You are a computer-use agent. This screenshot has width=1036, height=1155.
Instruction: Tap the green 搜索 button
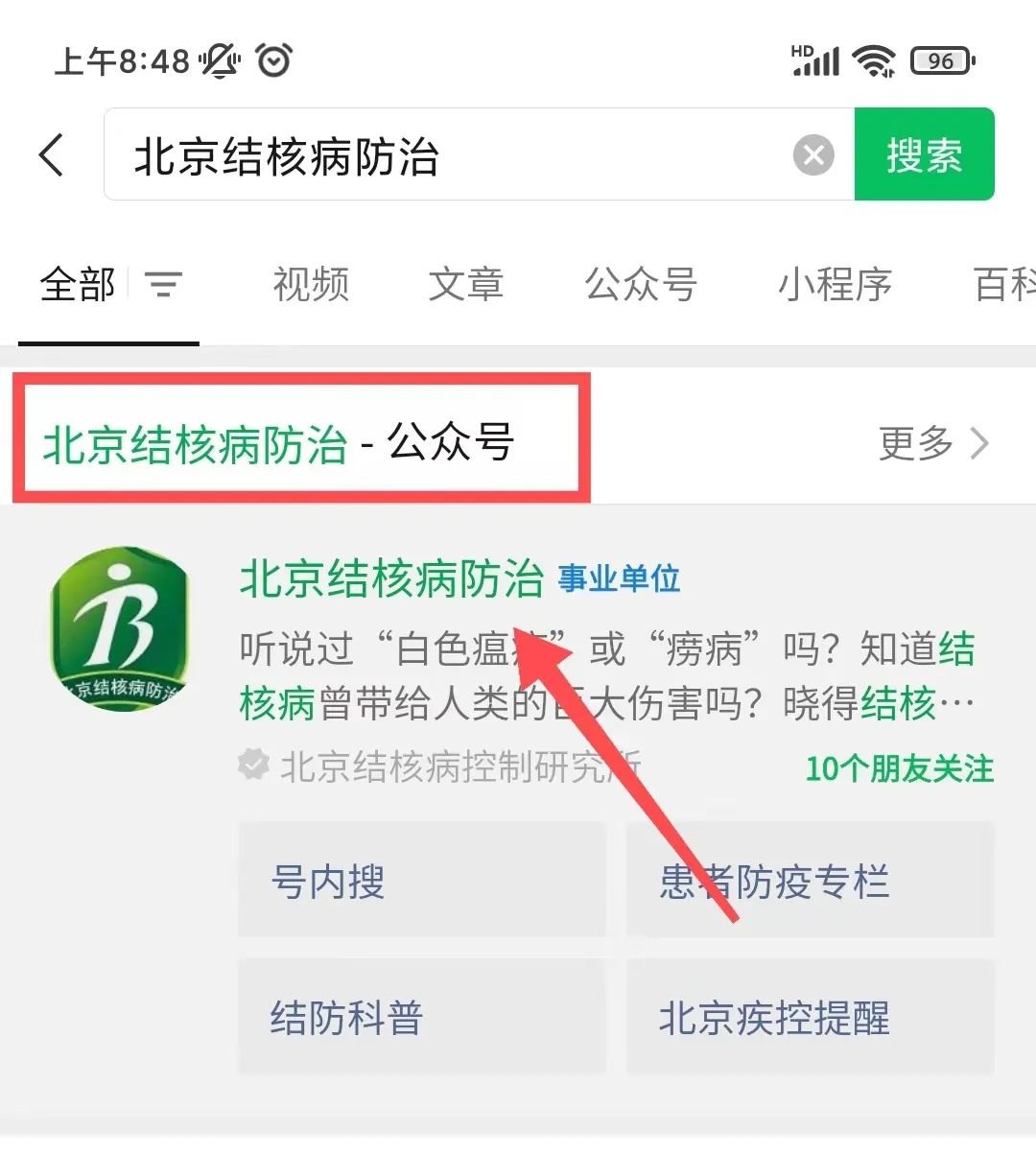coord(923,154)
